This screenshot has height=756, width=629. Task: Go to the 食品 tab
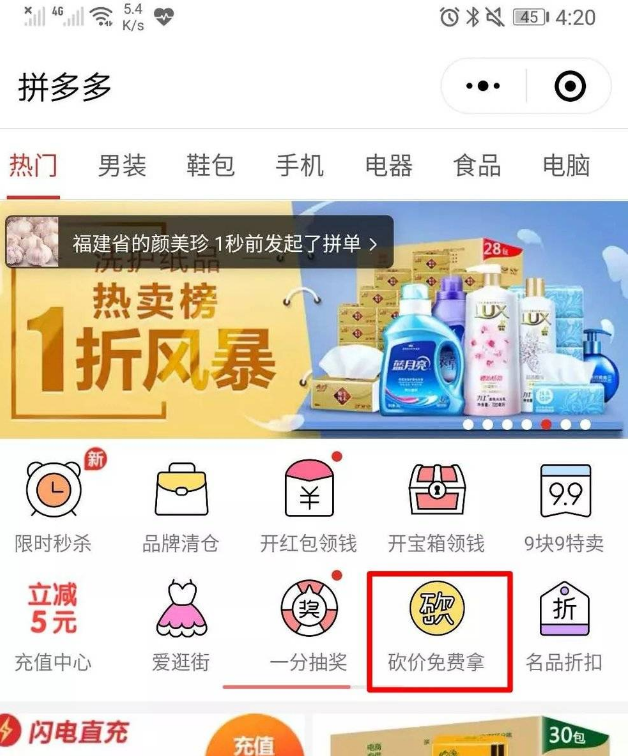click(477, 165)
